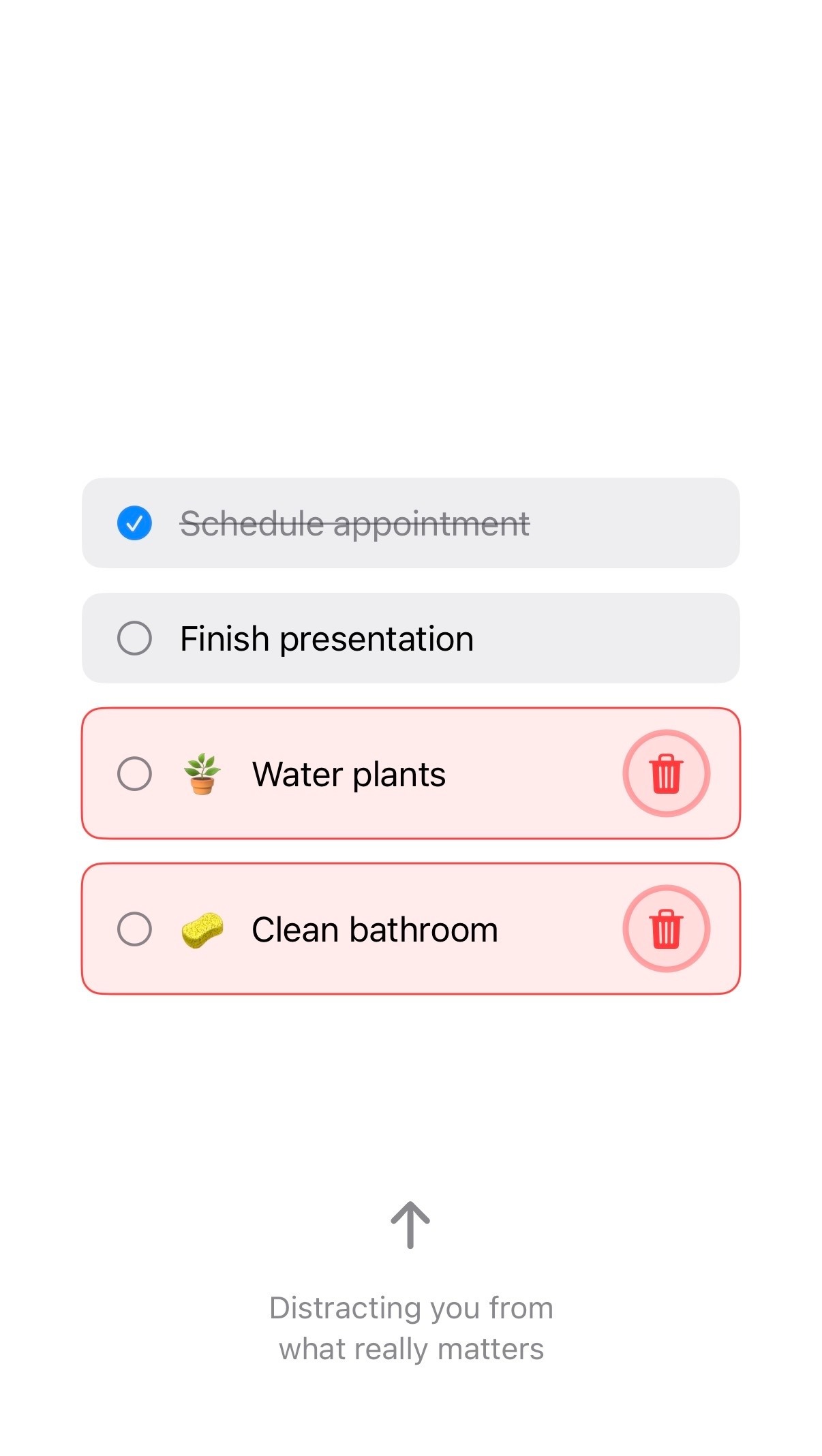The image size is (822, 1456).
Task: Mark Finish presentation as done
Action: point(134,638)
